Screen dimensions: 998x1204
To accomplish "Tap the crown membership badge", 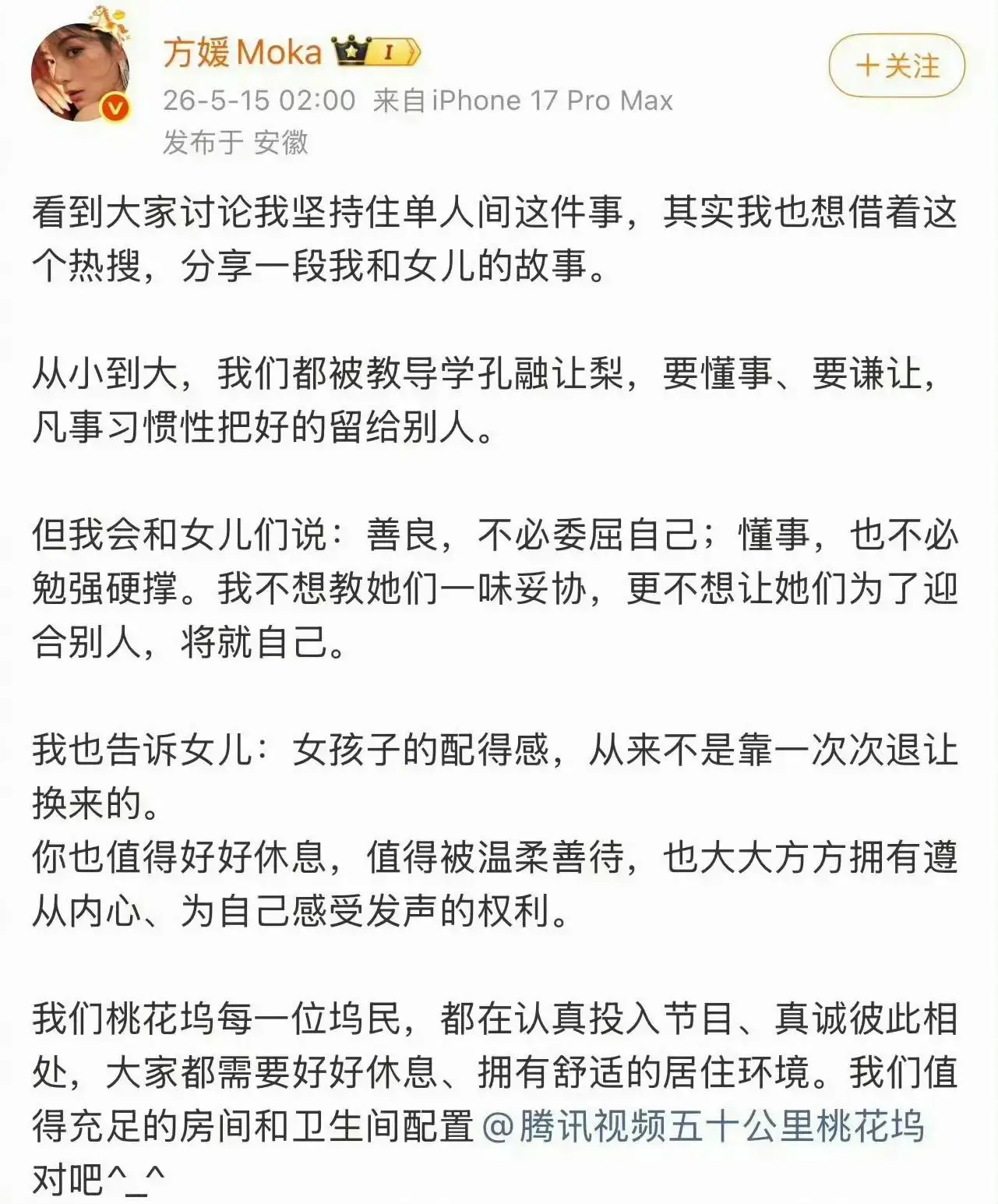I will pos(376,52).
